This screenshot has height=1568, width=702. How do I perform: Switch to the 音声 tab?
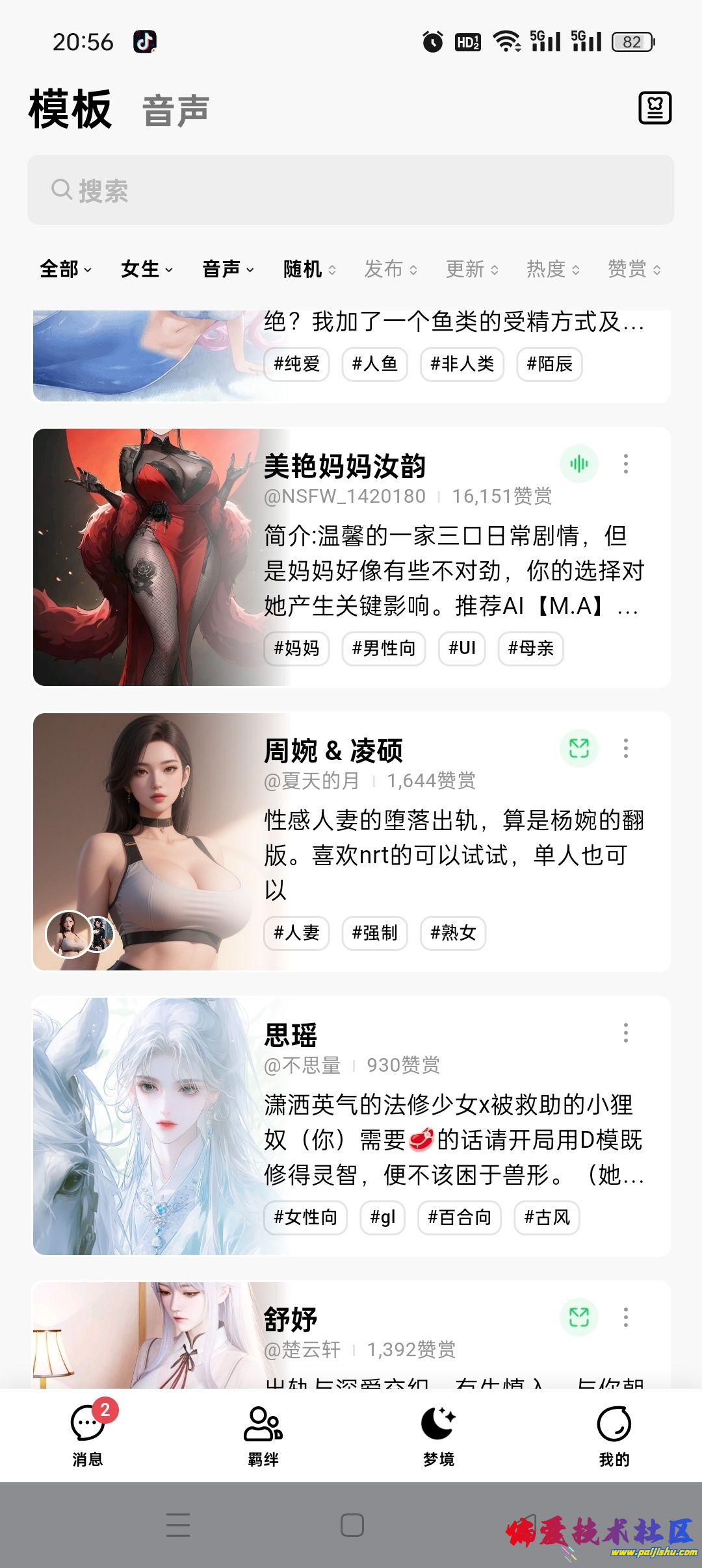[175, 110]
